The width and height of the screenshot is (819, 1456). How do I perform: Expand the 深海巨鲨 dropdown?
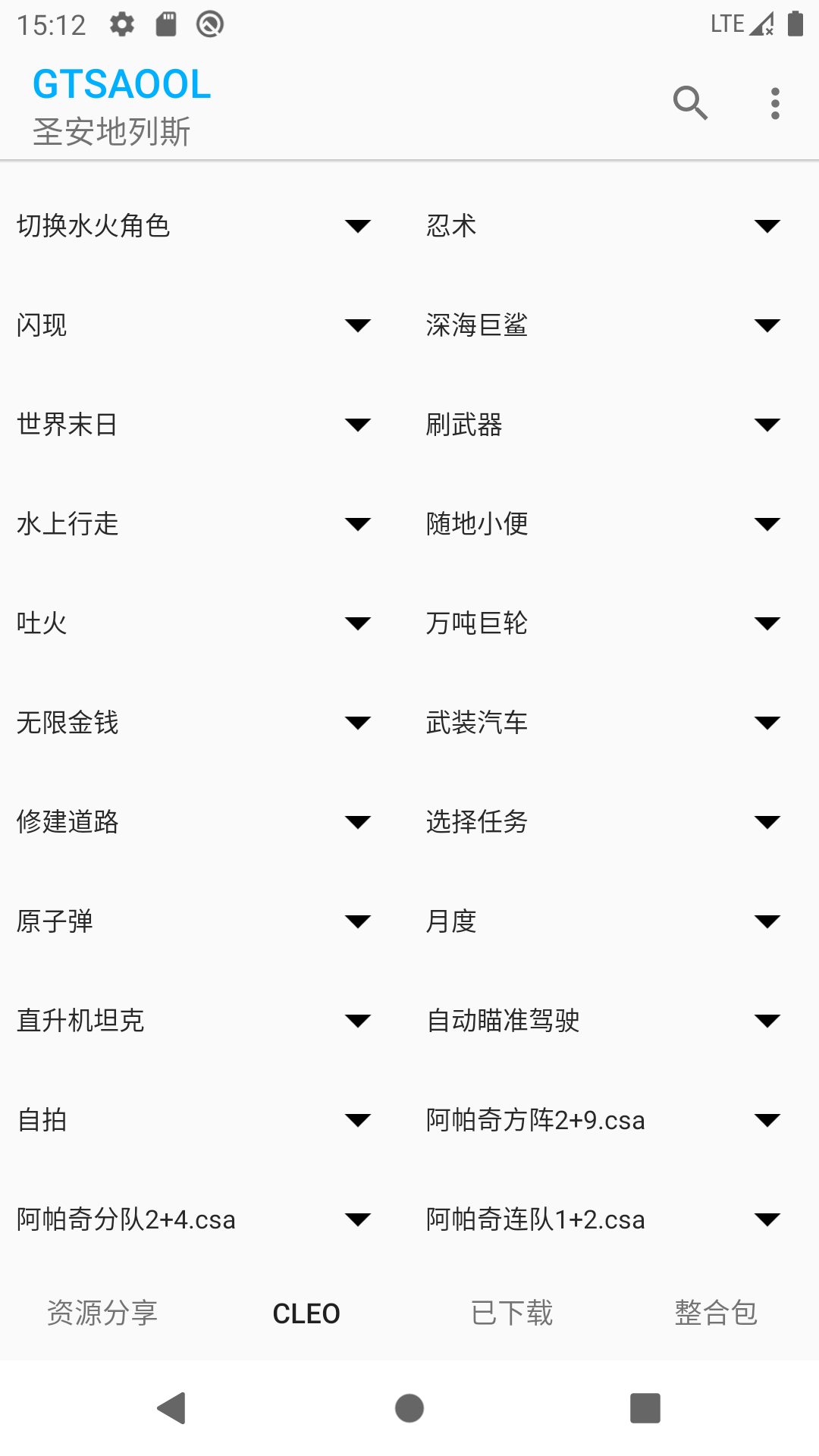[x=767, y=325]
